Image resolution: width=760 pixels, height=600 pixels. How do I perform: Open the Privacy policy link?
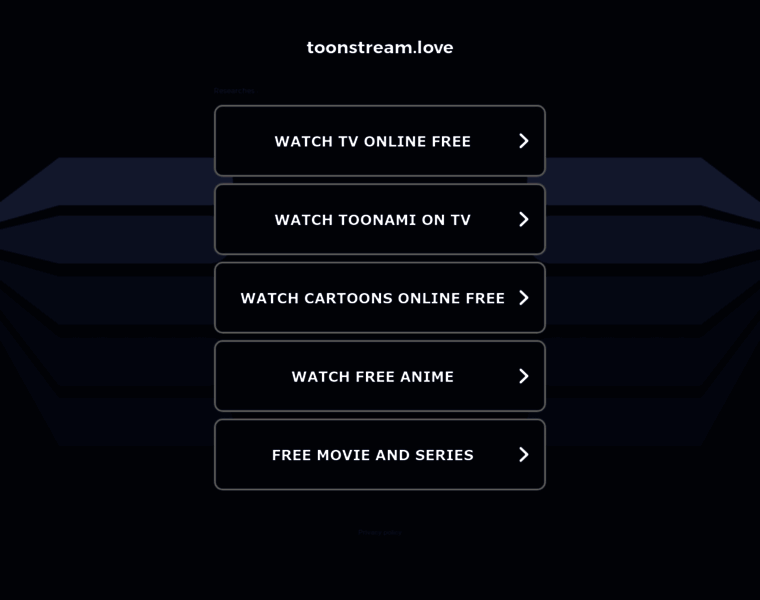pyautogui.click(x=380, y=533)
